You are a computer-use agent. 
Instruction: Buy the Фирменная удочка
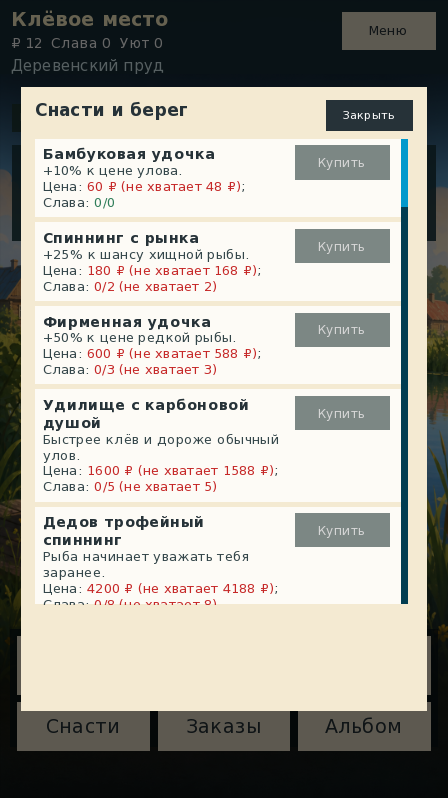click(342, 330)
